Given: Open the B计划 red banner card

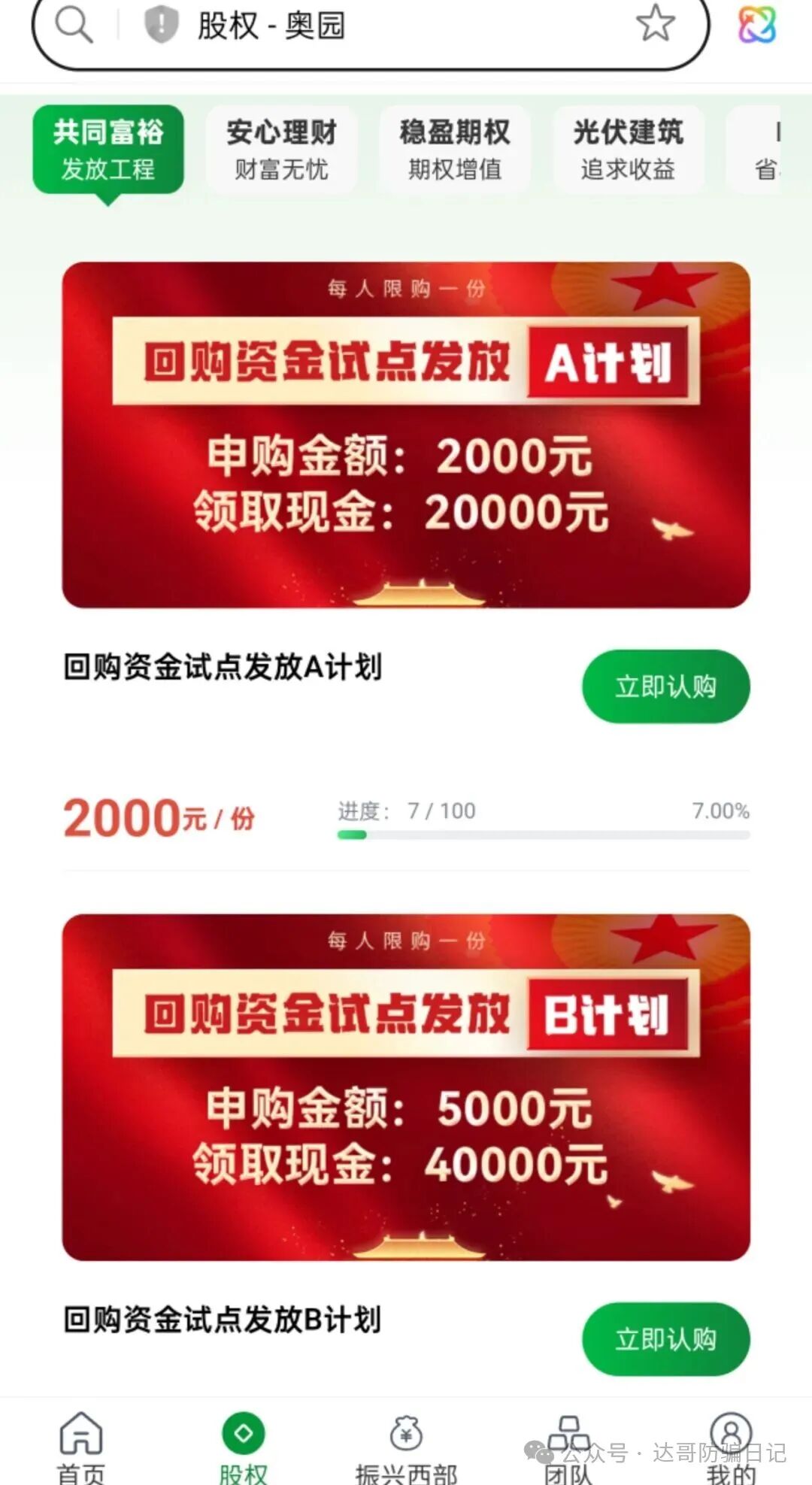Looking at the screenshot, I should click(x=406, y=1087).
